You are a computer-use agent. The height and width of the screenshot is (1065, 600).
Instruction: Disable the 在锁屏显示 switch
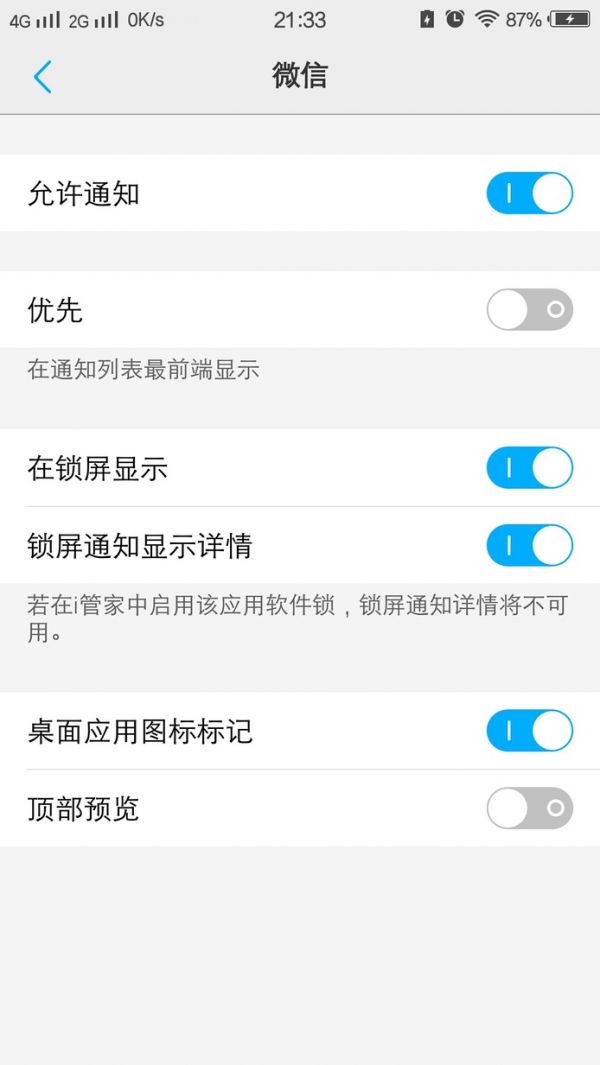click(x=529, y=467)
